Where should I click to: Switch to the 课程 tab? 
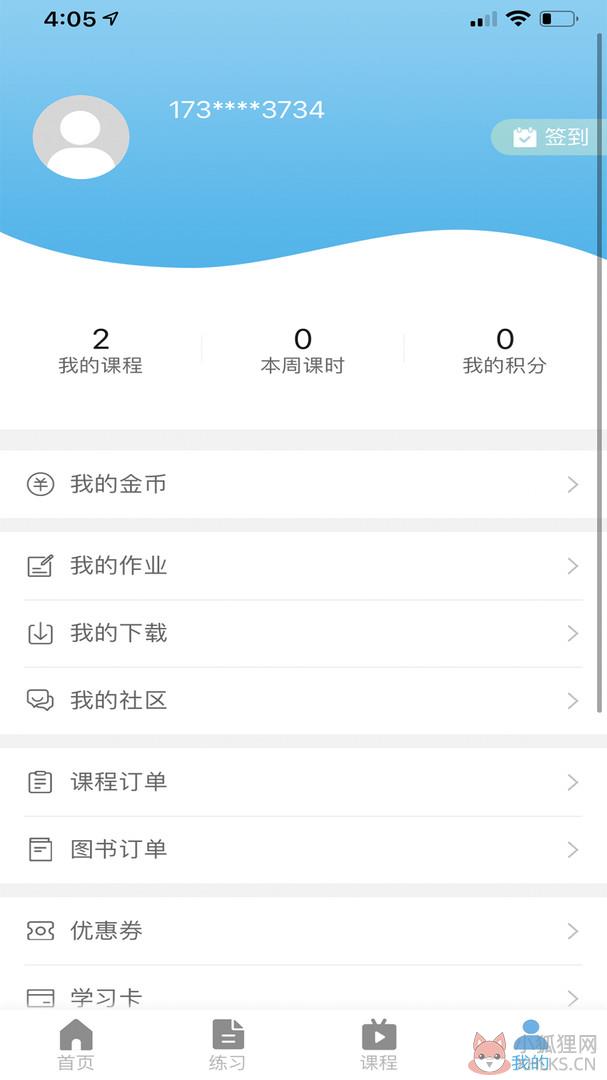click(x=379, y=1045)
